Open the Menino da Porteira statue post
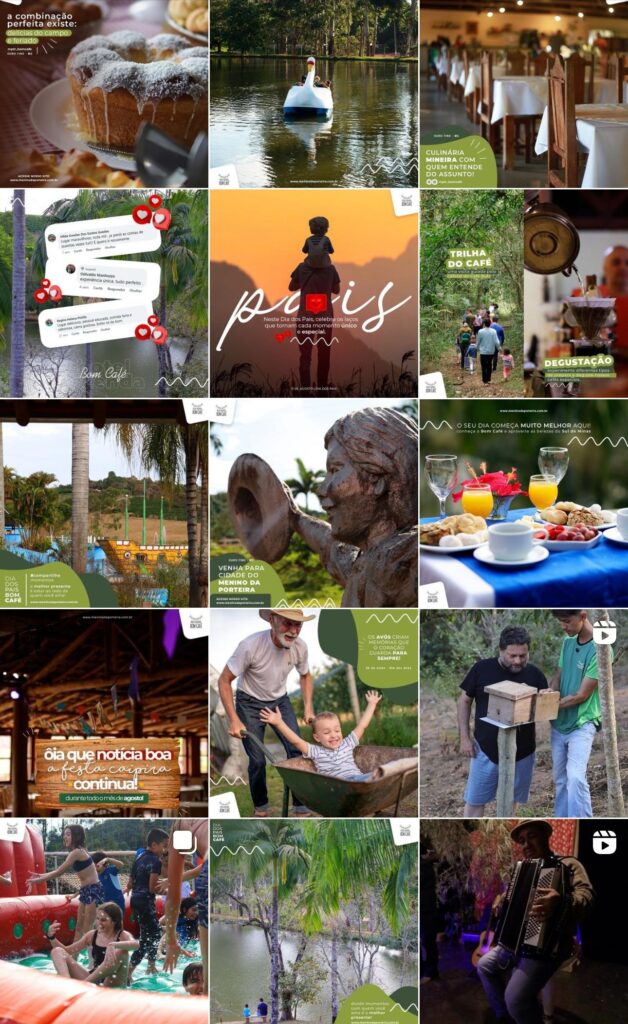Screen dimensions: 628x1024 point(314,504)
